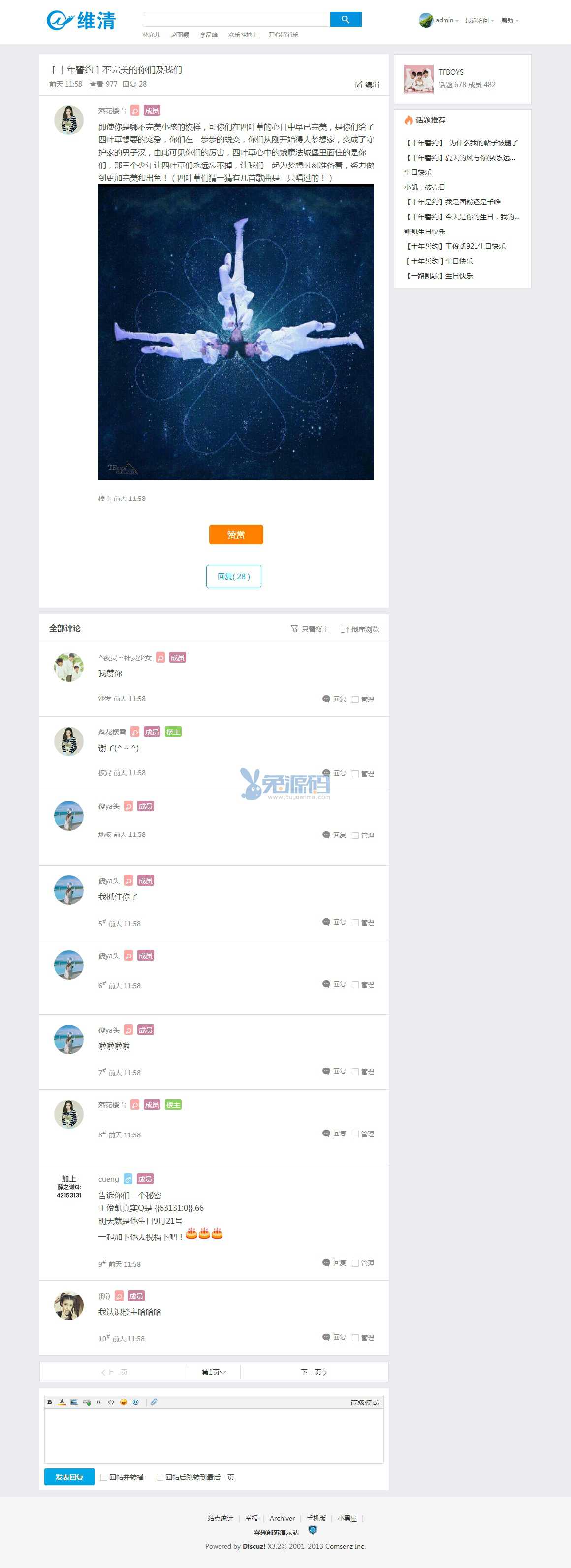
Task: Switch editor to 高级模式
Action: pyautogui.click(x=364, y=1402)
